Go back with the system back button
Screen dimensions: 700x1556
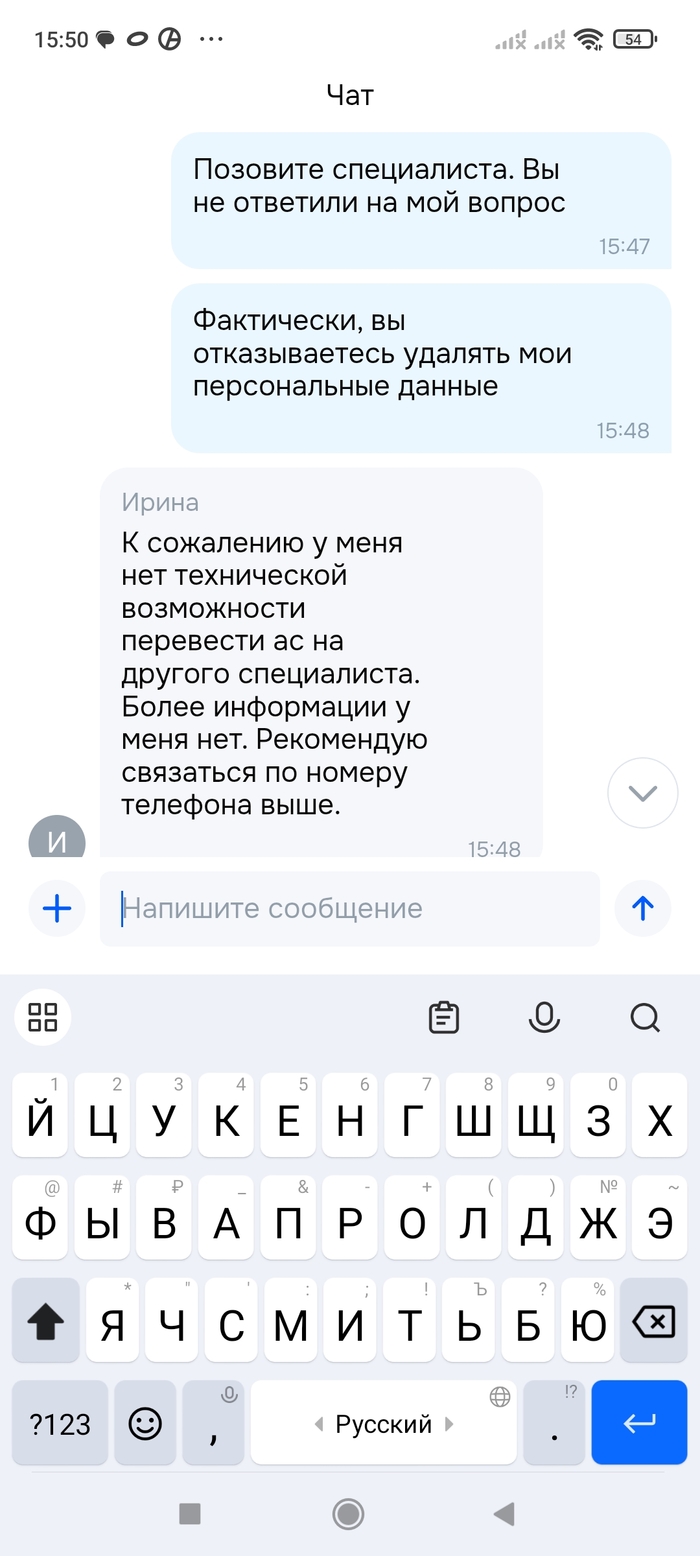tap(504, 1514)
